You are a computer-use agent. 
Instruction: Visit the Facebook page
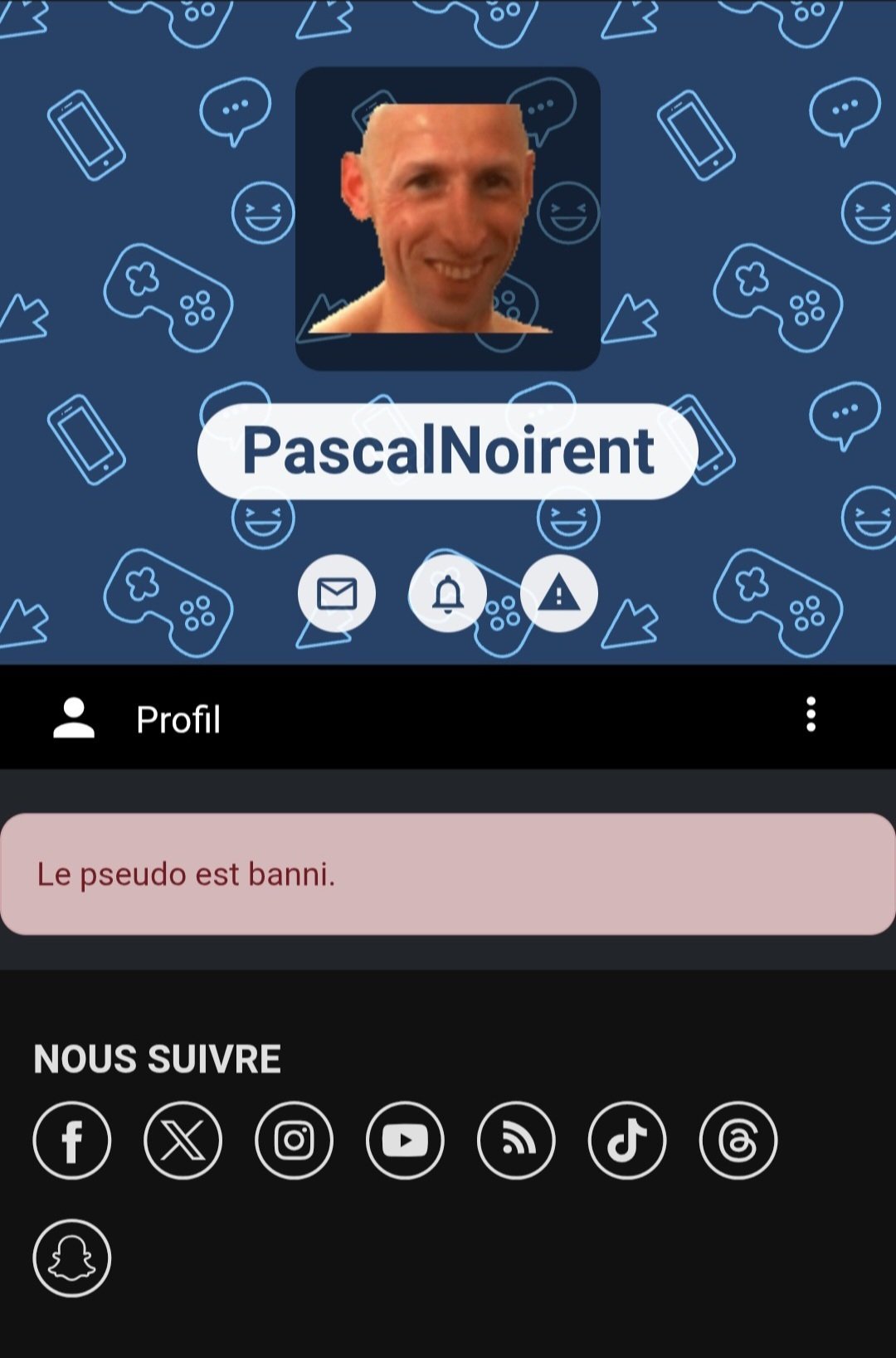pos(72,1141)
